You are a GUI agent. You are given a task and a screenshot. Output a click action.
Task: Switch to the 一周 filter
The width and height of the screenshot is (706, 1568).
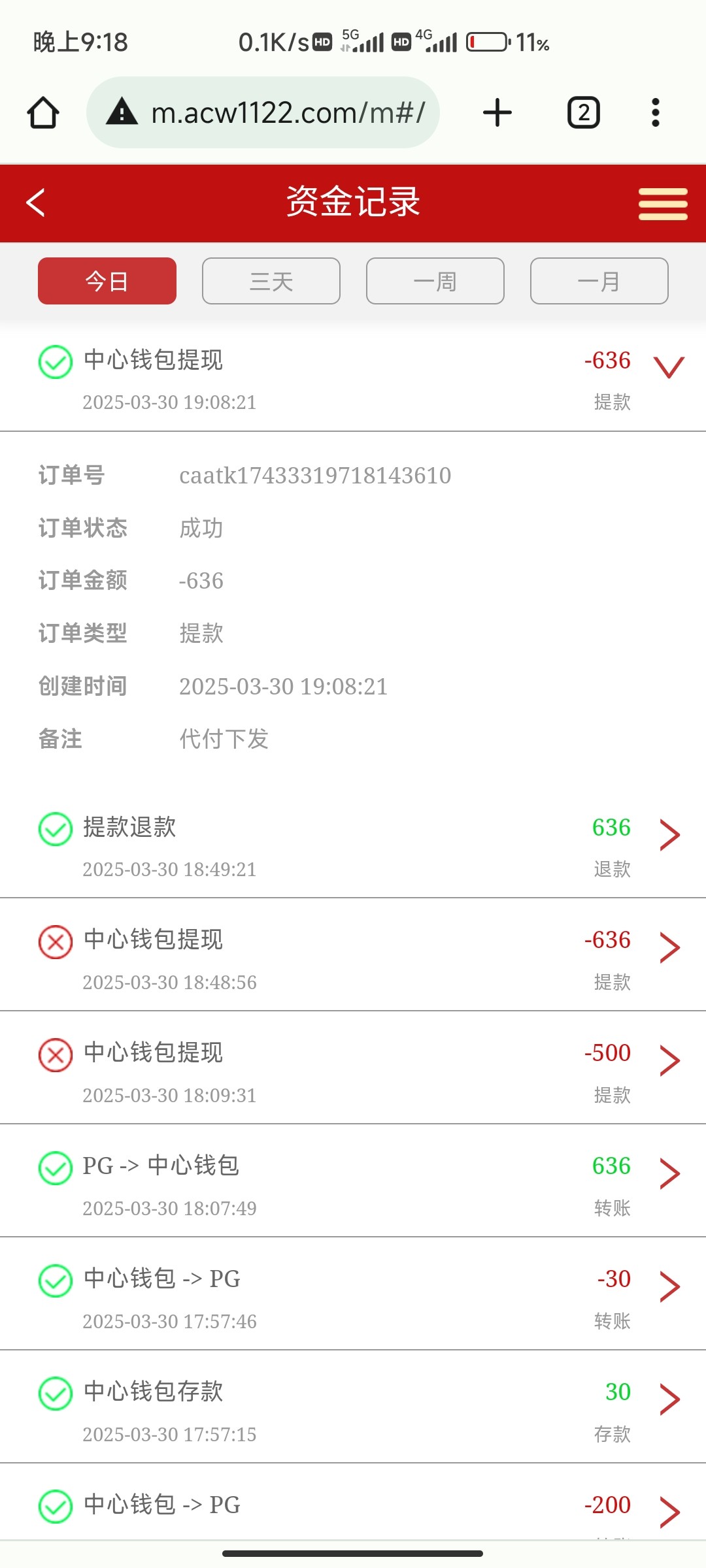pyautogui.click(x=435, y=281)
